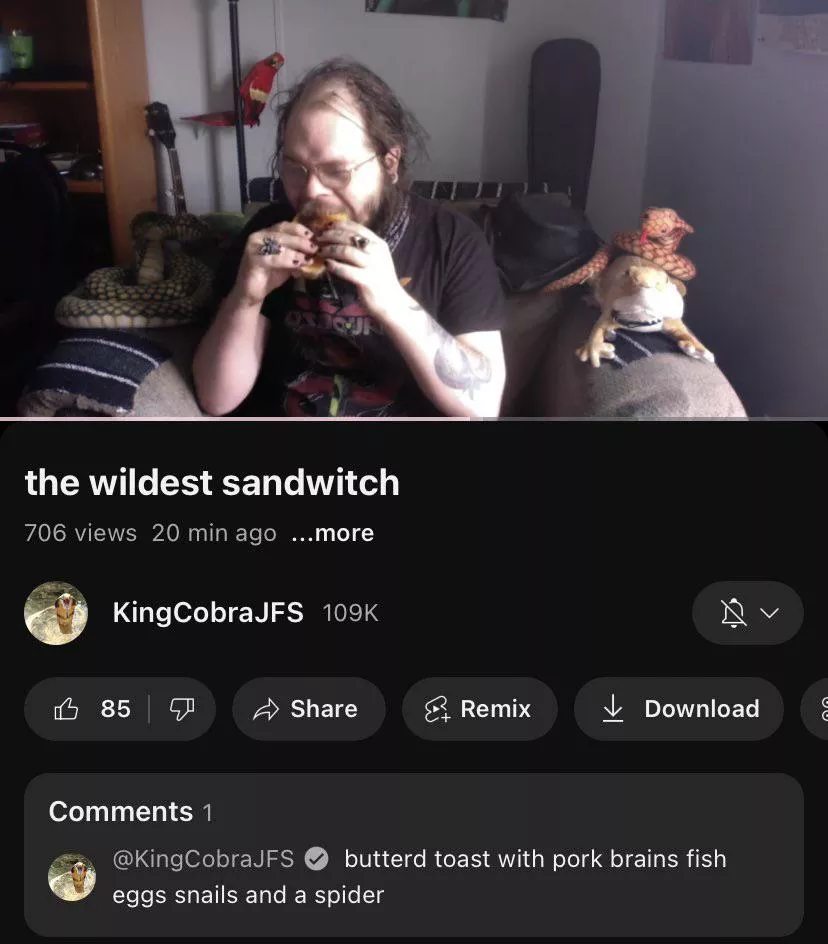This screenshot has width=828, height=944.
Task: Download the video for offline viewing
Action: pyautogui.click(x=679, y=709)
